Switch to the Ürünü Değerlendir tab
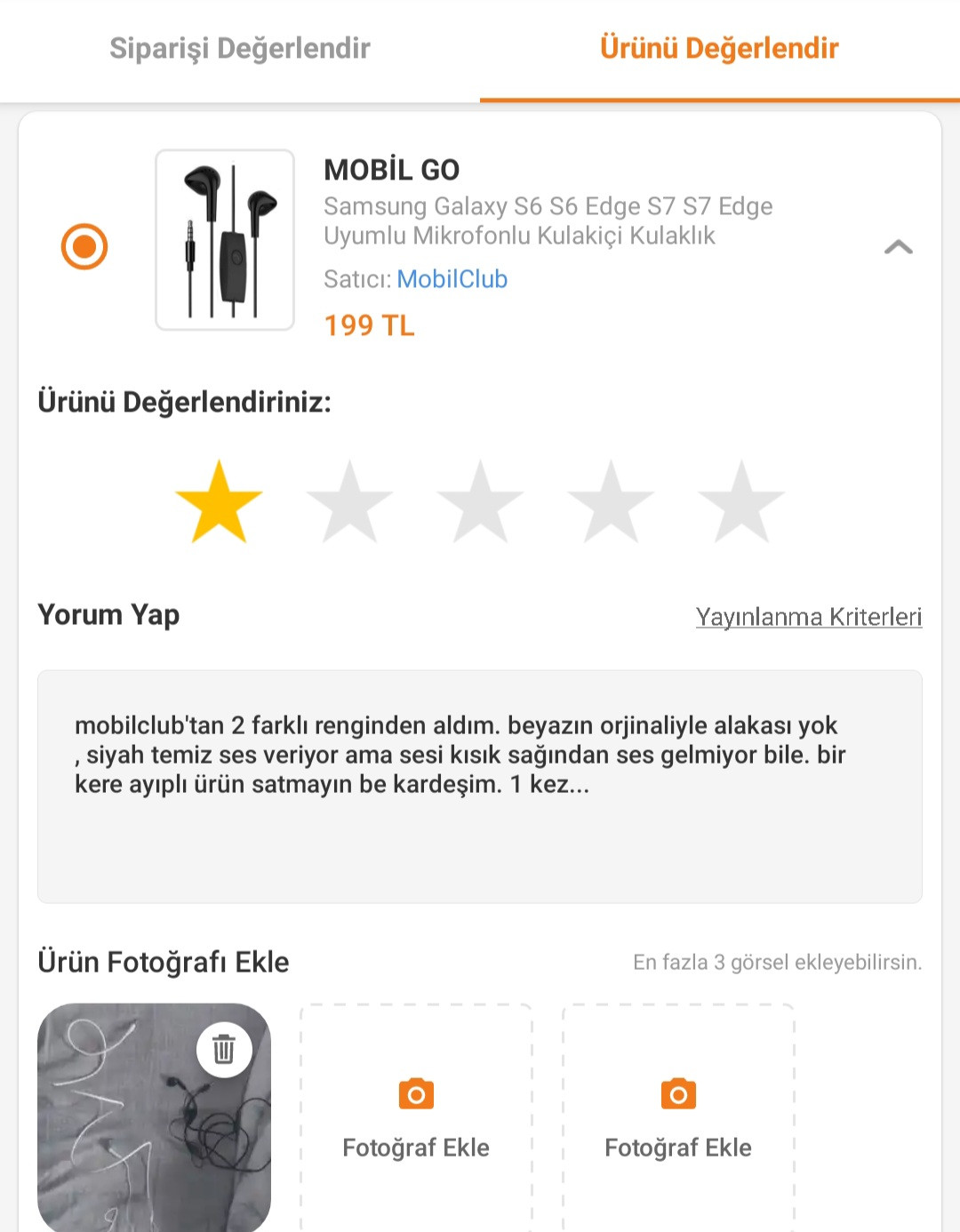960x1232 pixels. pyautogui.click(x=719, y=49)
